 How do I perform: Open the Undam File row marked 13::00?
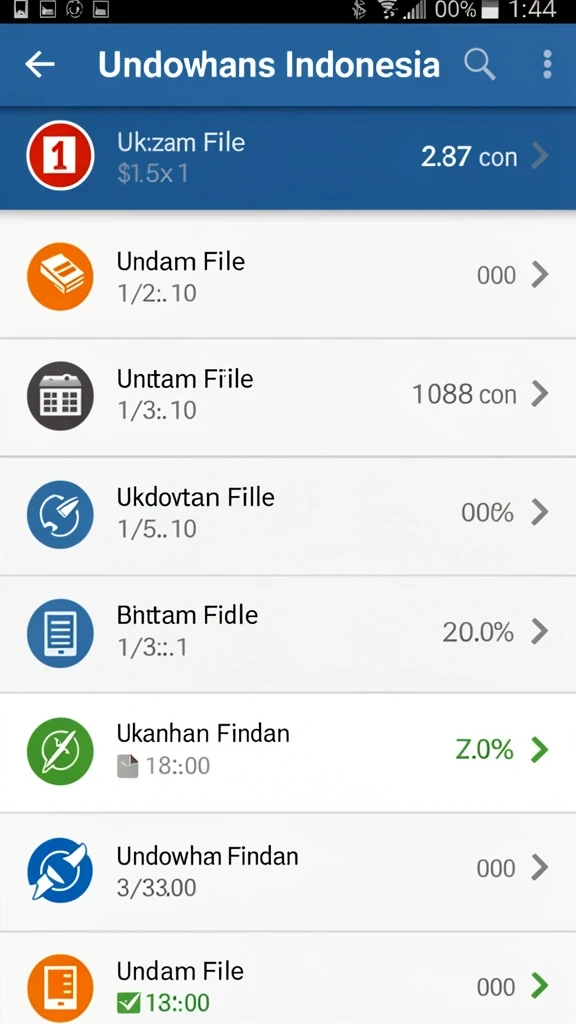tap(288, 978)
